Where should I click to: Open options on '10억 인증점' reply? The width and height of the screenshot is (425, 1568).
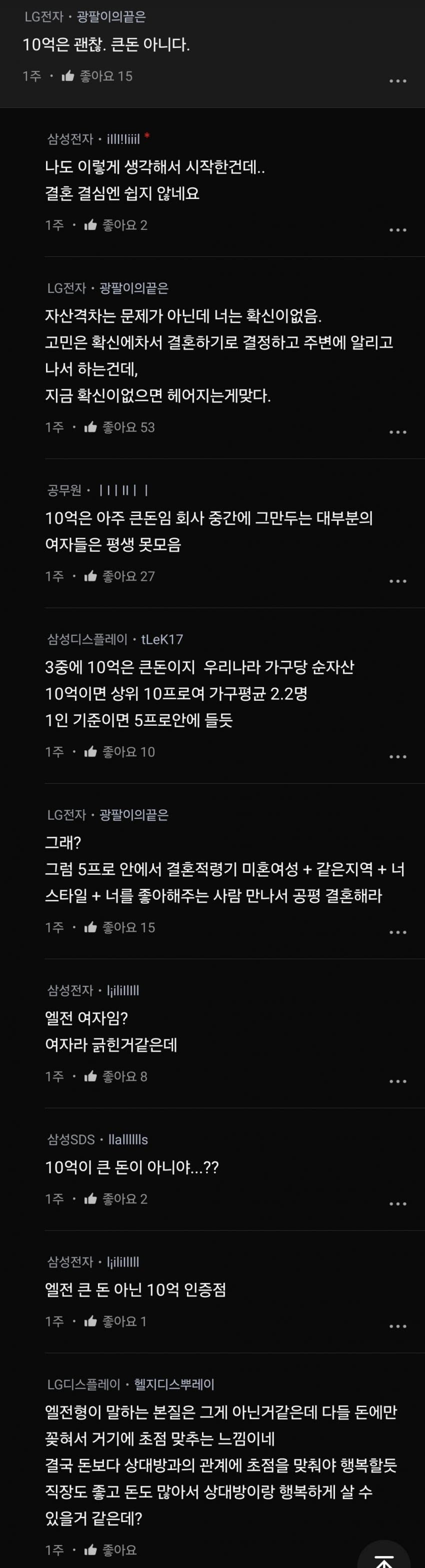[x=397, y=1326]
